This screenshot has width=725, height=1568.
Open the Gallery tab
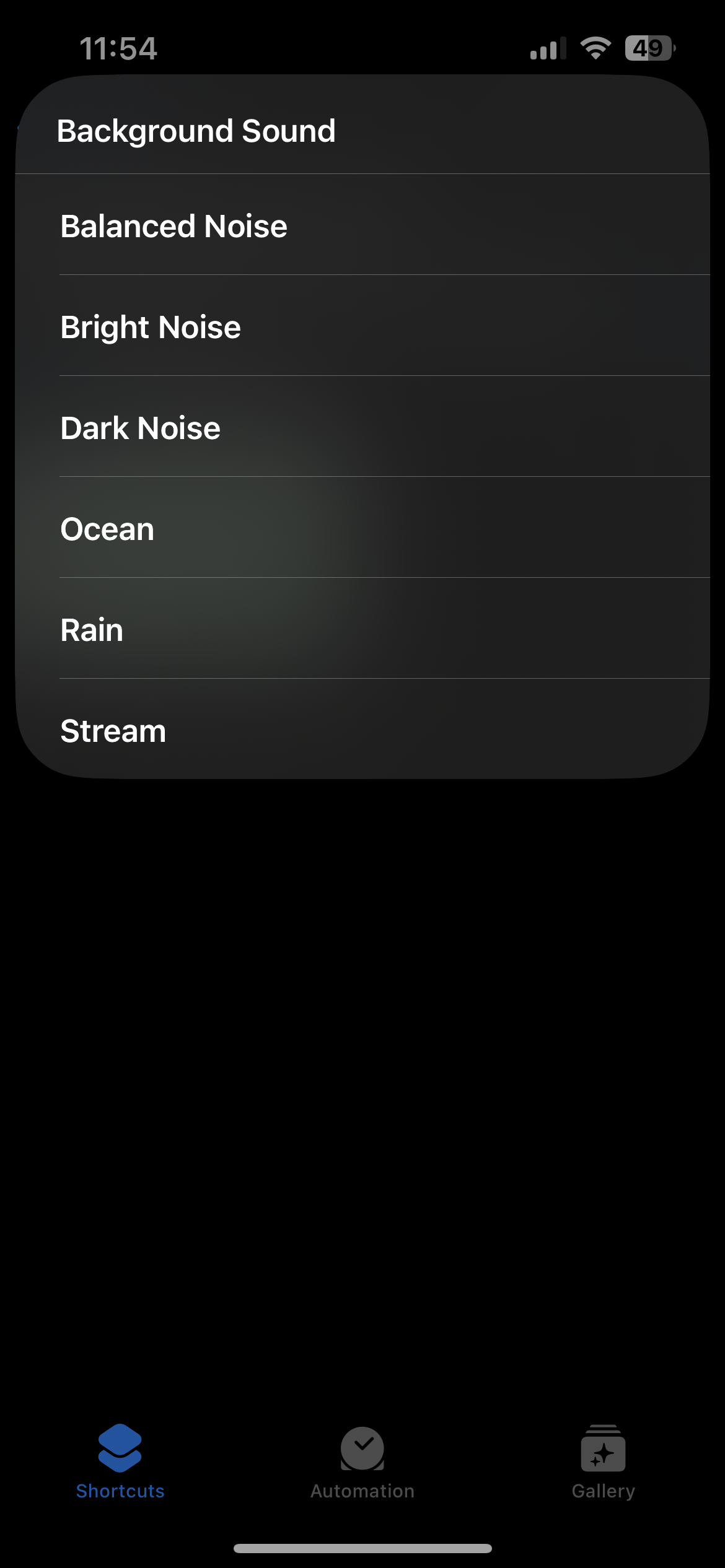tap(604, 1463)
